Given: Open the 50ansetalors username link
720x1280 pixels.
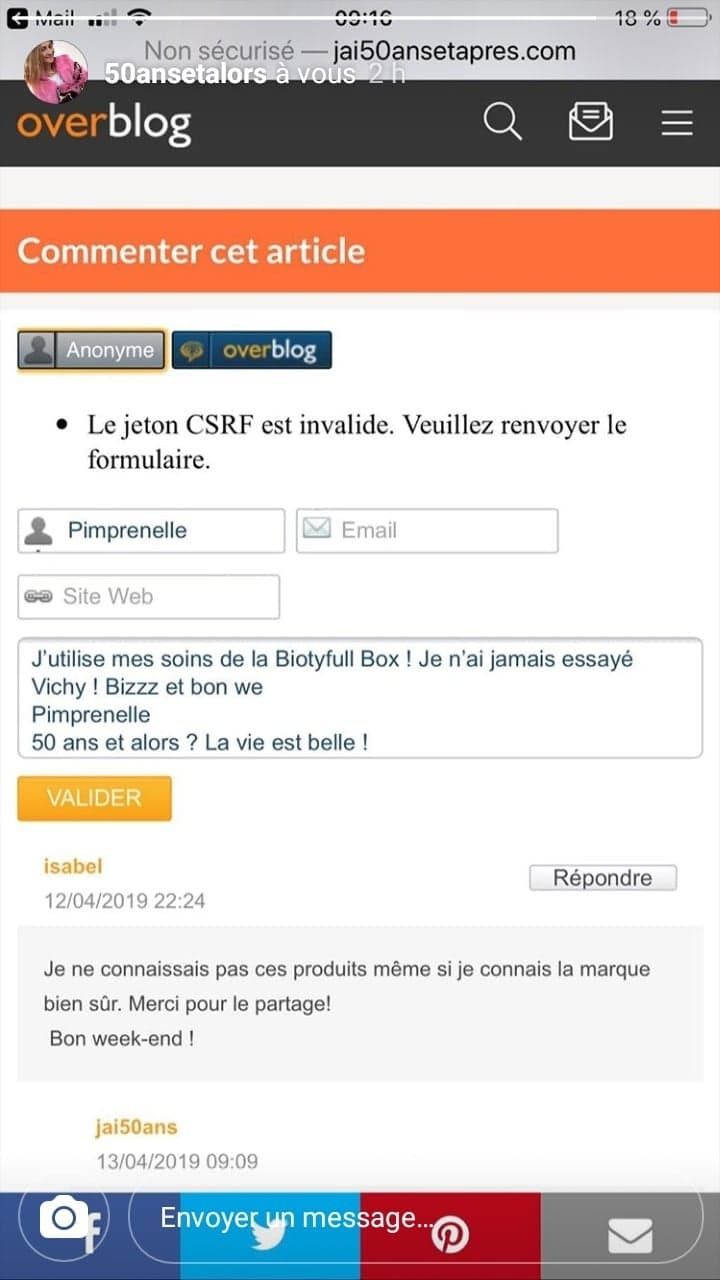Looking at the screenshot, I should point(186,74).
